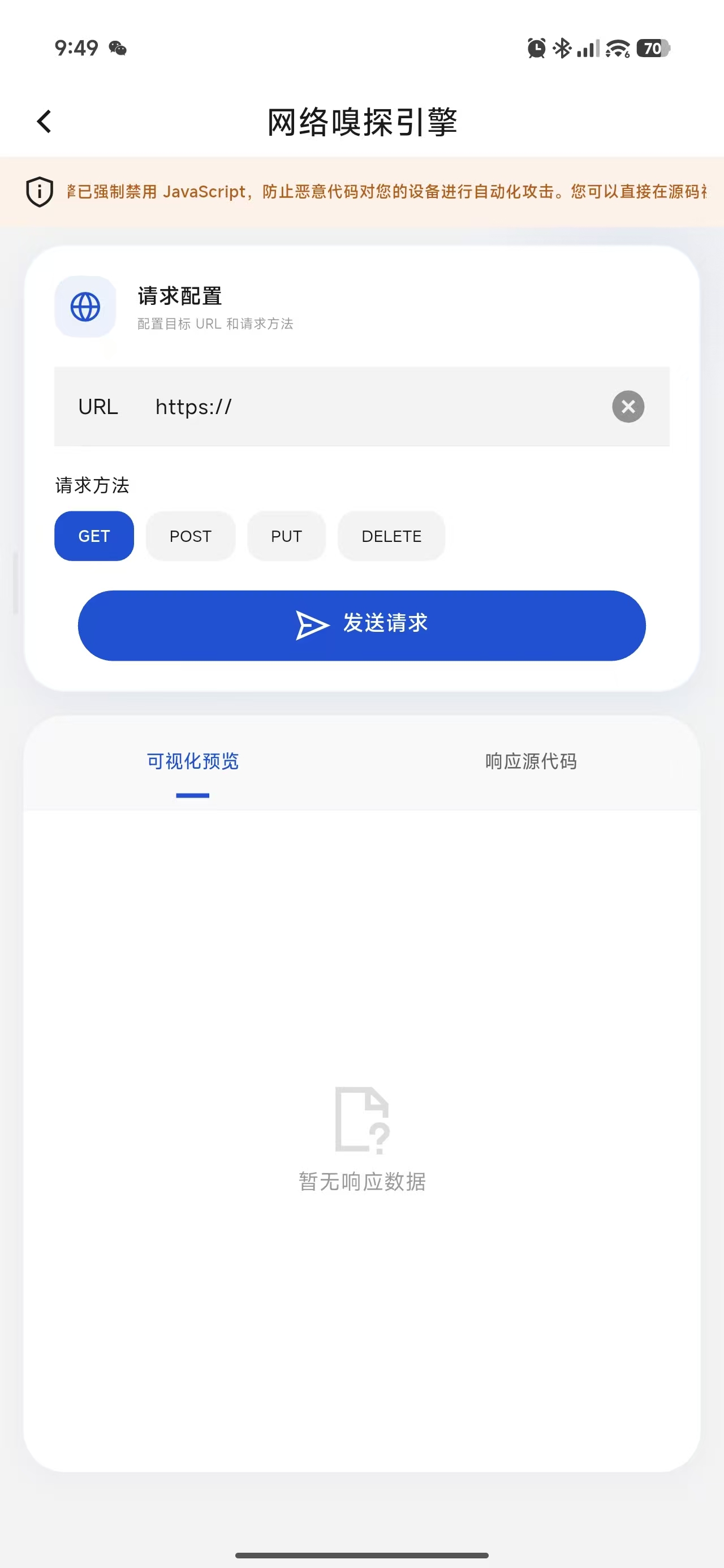
Task: Select the PUT request method
Action: point(286,536)
